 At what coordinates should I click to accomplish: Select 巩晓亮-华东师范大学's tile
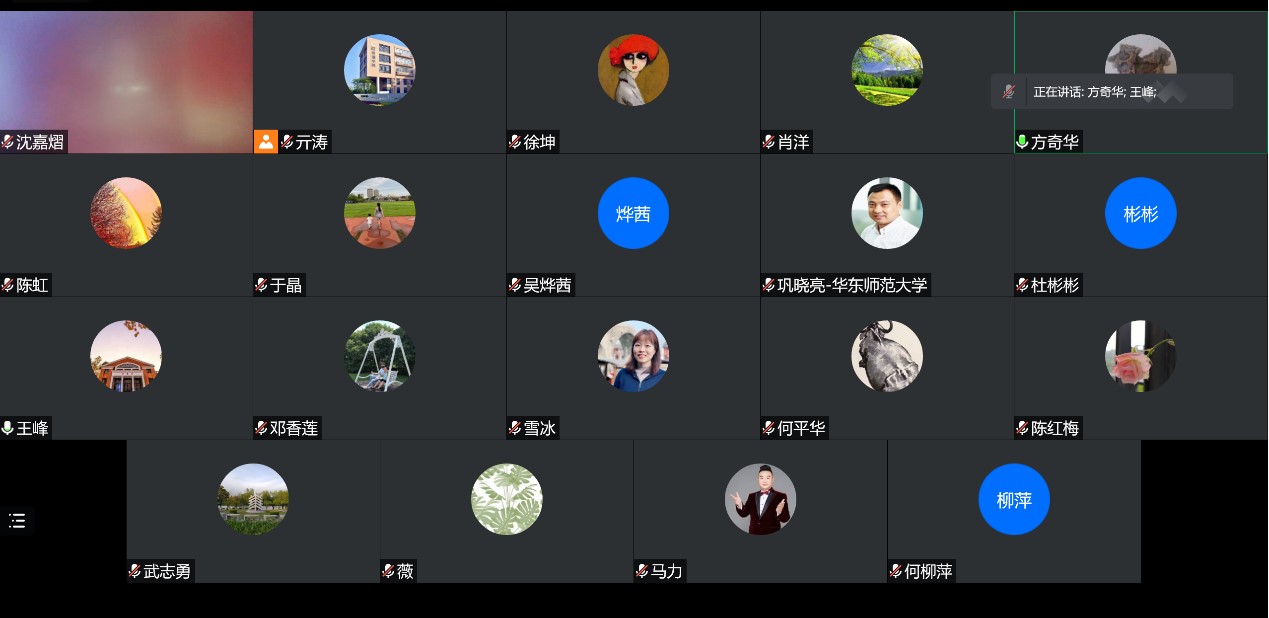(x=886, y=224)
